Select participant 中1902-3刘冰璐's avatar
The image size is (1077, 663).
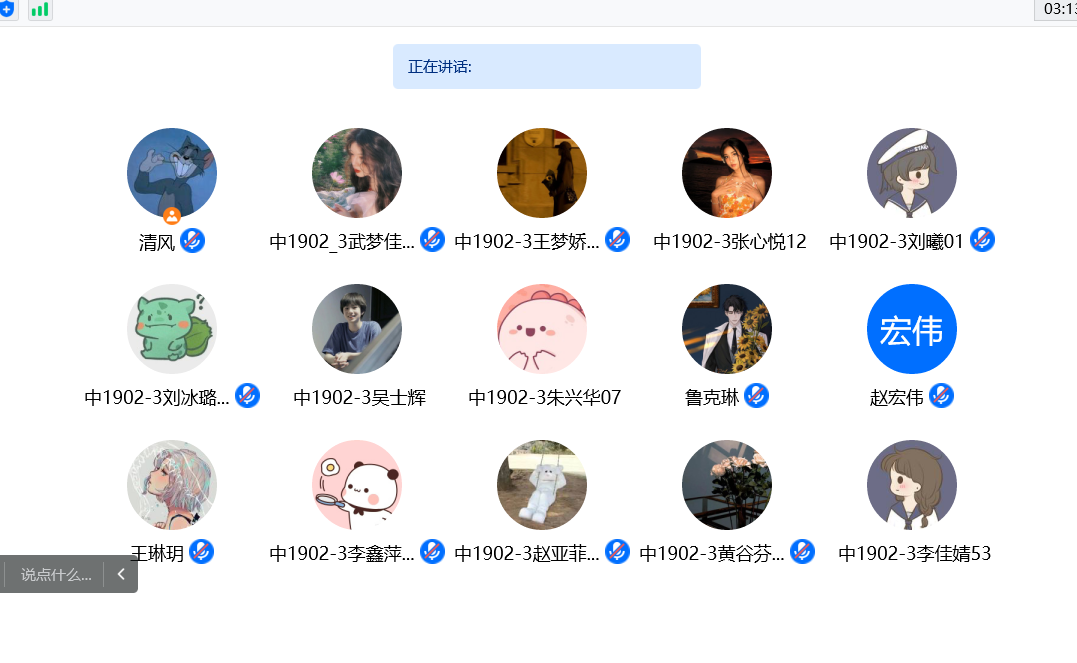172,329
